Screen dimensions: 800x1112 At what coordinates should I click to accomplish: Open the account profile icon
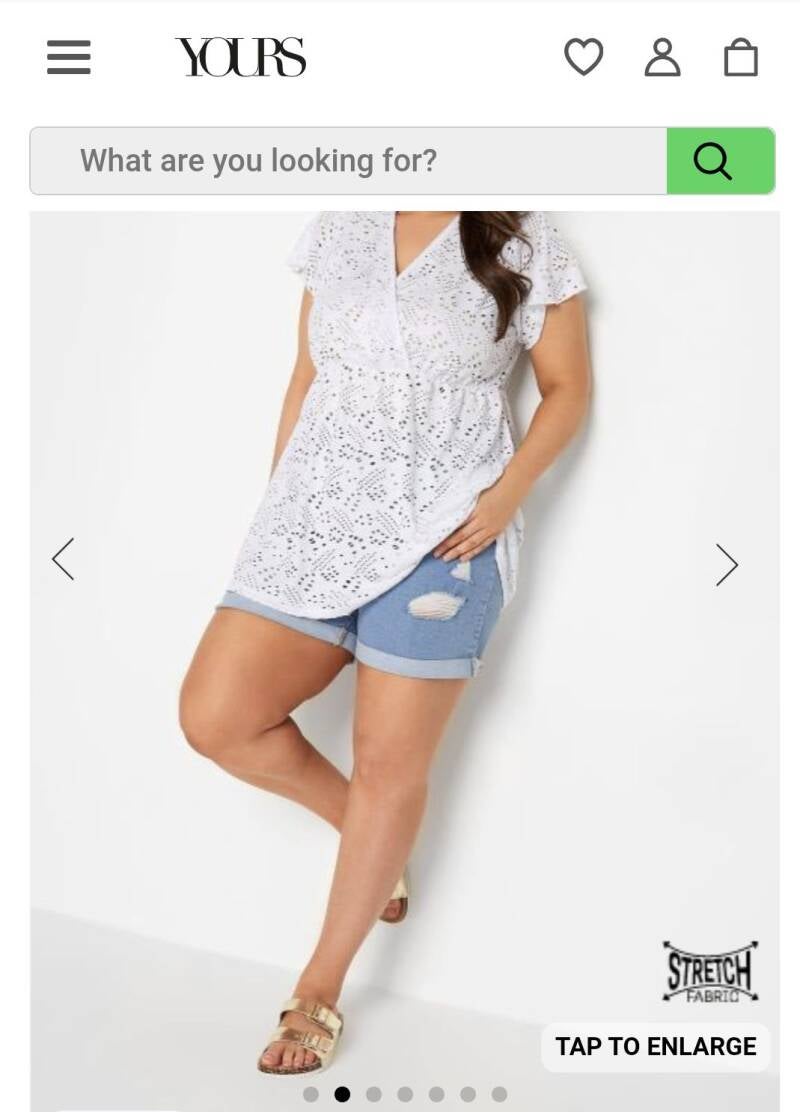[x=662, y=57]
